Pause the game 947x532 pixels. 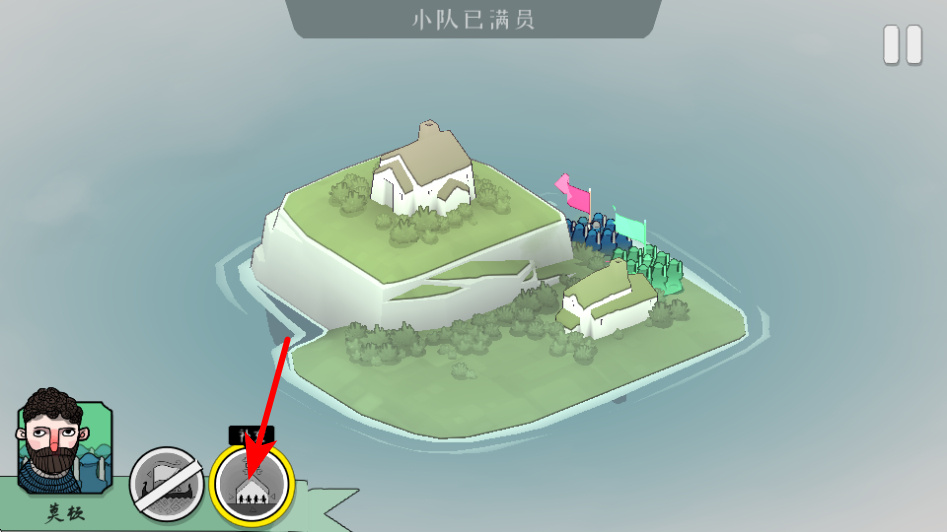tap(902, 45)
